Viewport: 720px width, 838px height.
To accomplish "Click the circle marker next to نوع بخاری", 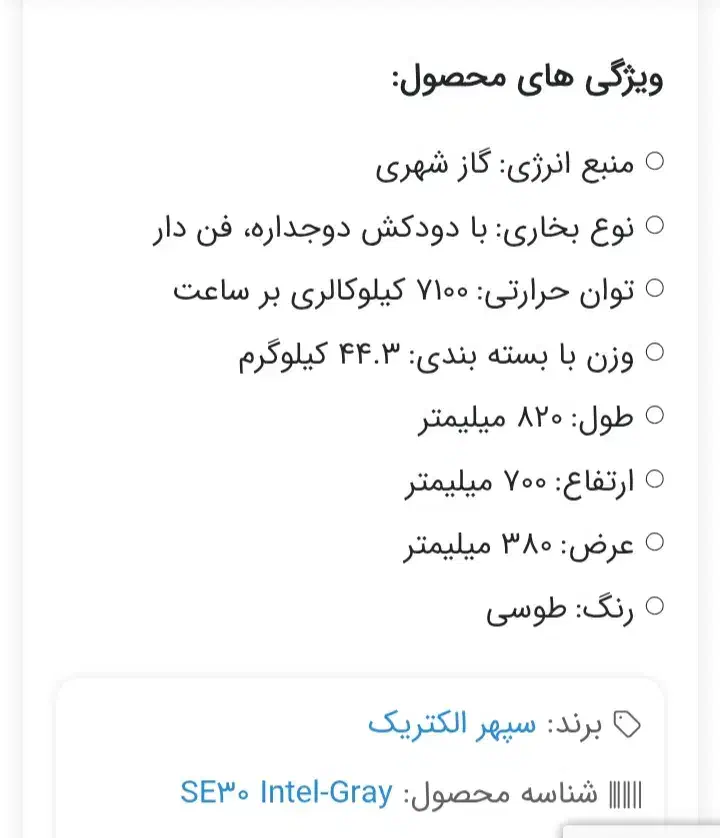I will [x=657, y=225].
